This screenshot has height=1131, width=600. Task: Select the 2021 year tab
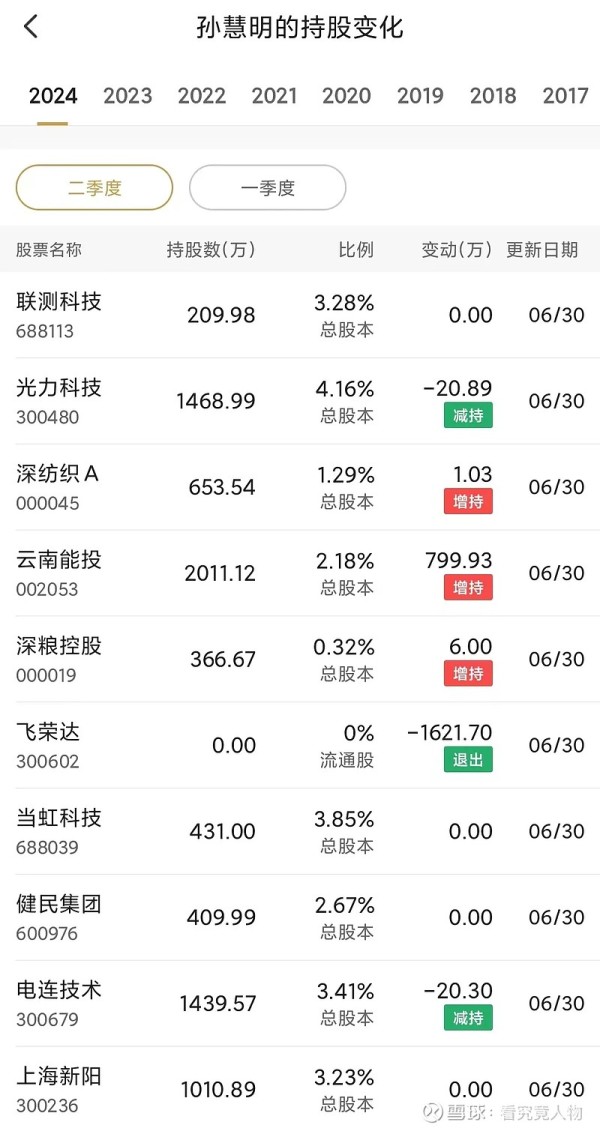(x=274, y=96)
